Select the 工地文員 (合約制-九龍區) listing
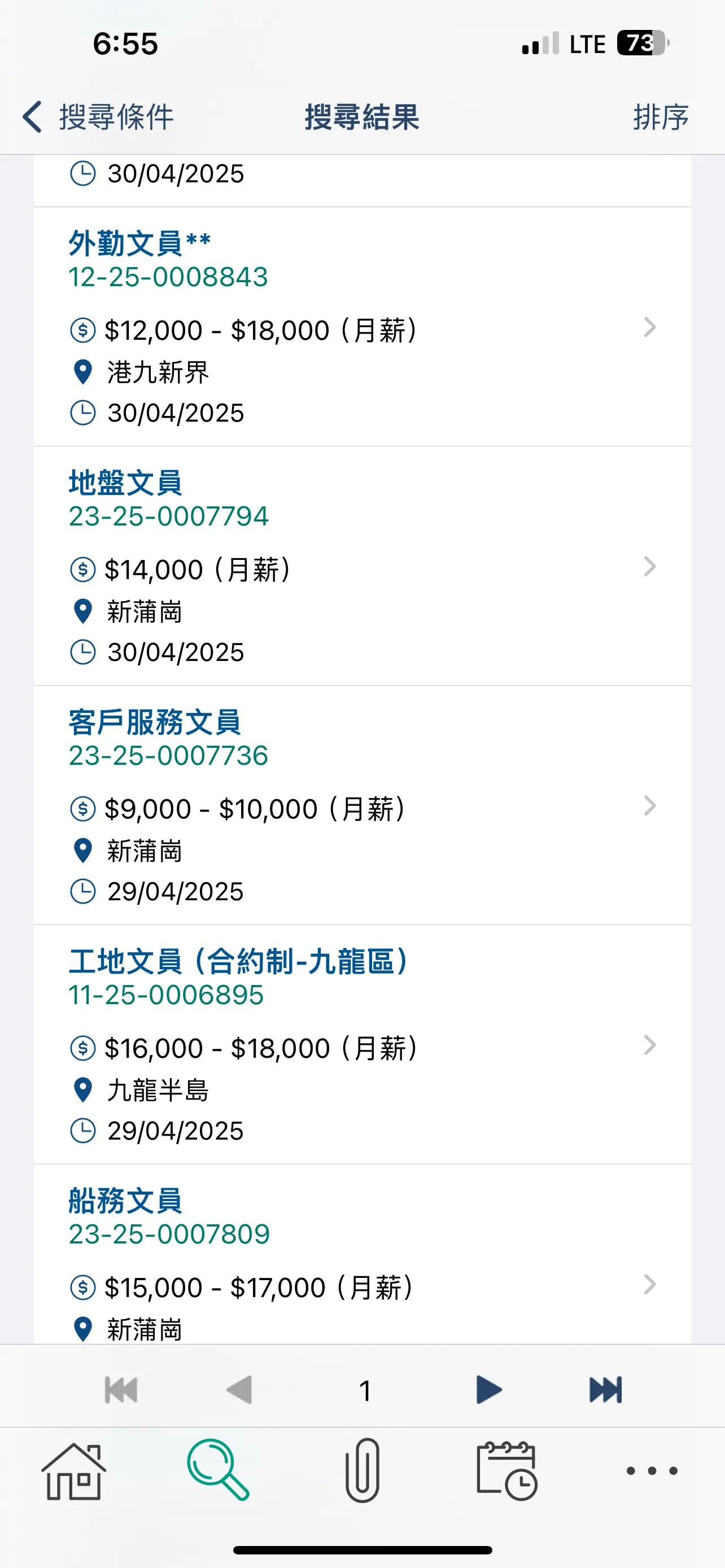The height and width of the screenshot is (1568, 725). click(x=362, y=1045)
